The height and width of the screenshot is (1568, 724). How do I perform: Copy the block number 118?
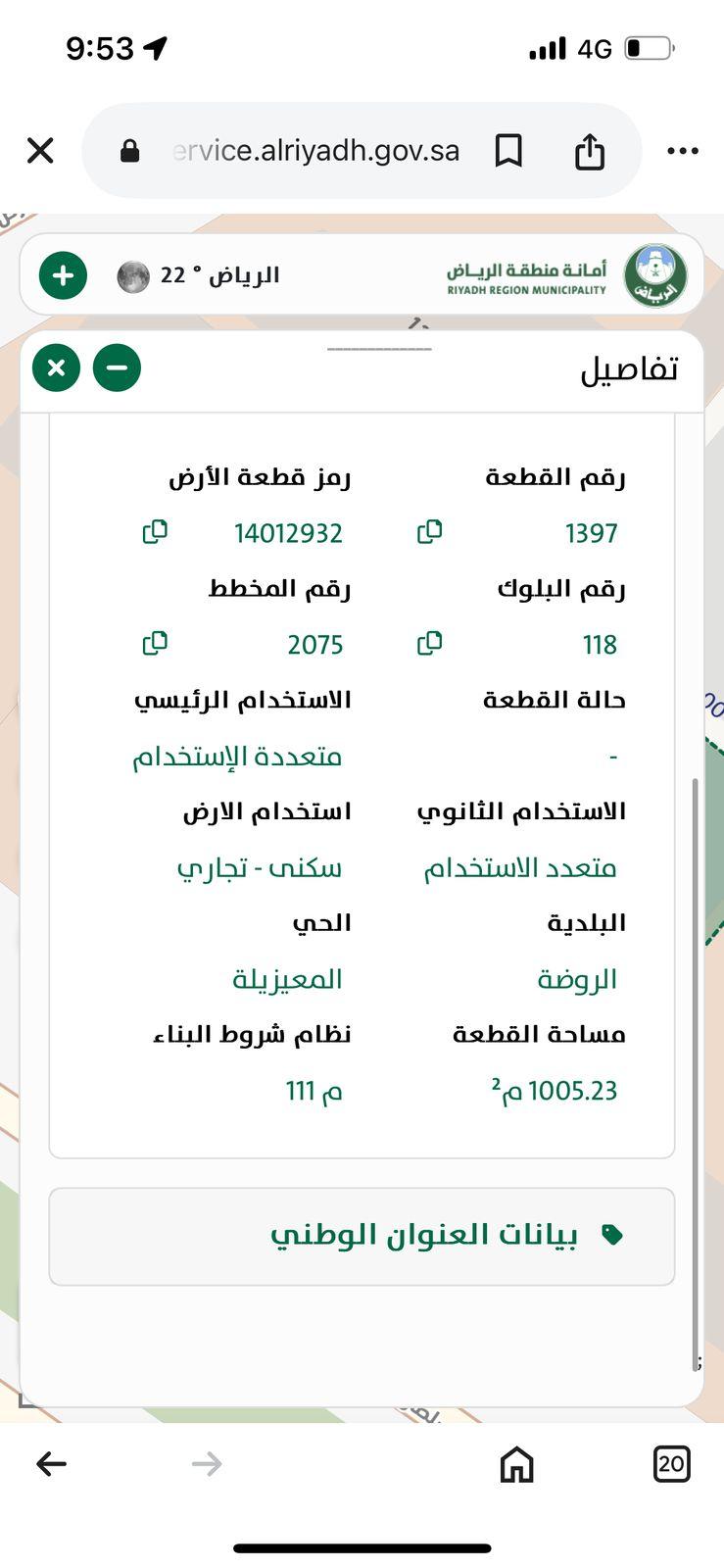click(x=428, y=644)
